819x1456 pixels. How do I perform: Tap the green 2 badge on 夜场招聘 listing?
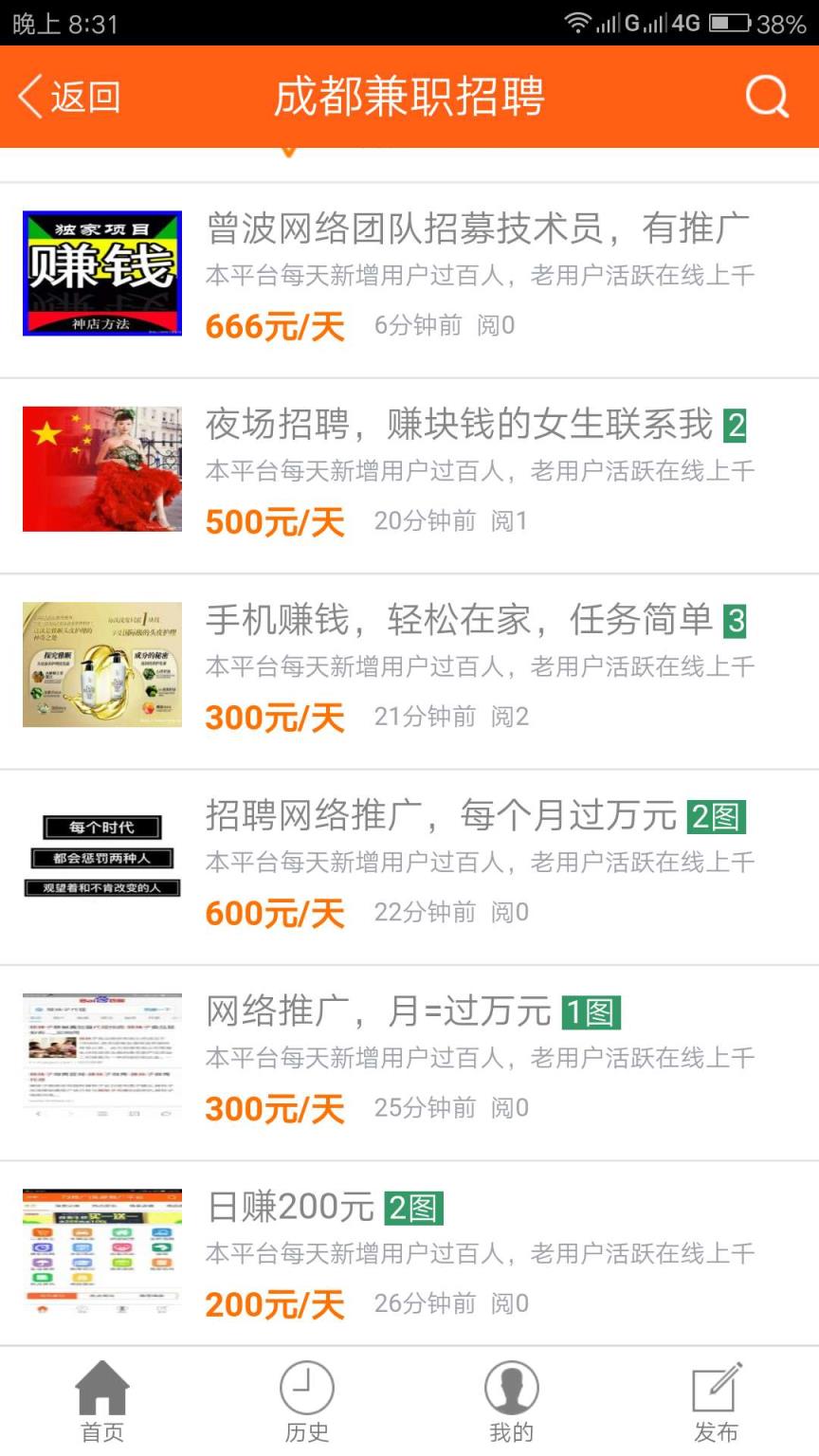(735, 427)
